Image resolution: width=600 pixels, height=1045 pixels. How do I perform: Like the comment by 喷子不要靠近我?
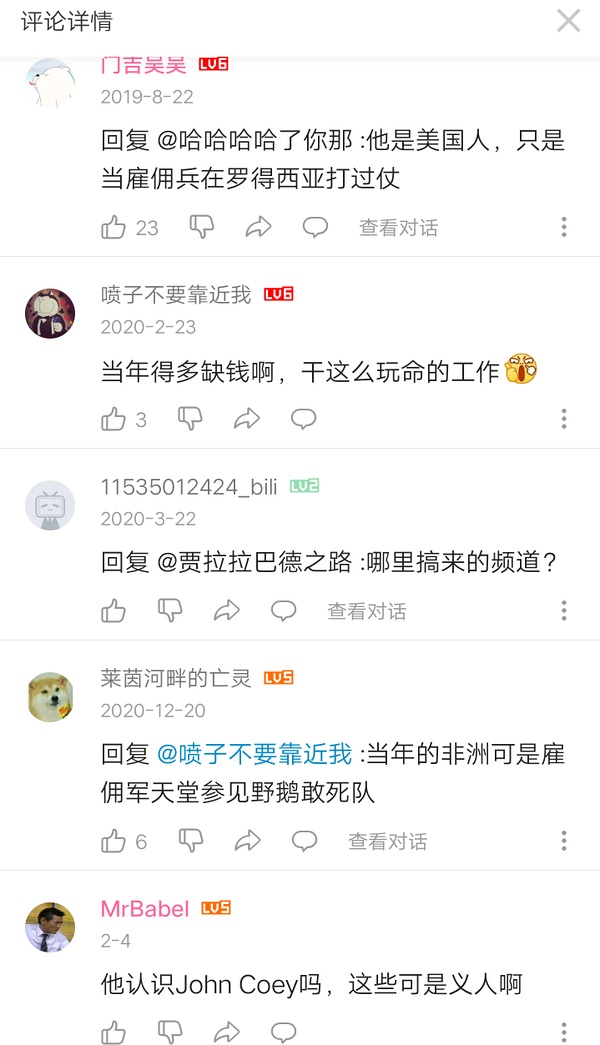[x=114, y=419]
